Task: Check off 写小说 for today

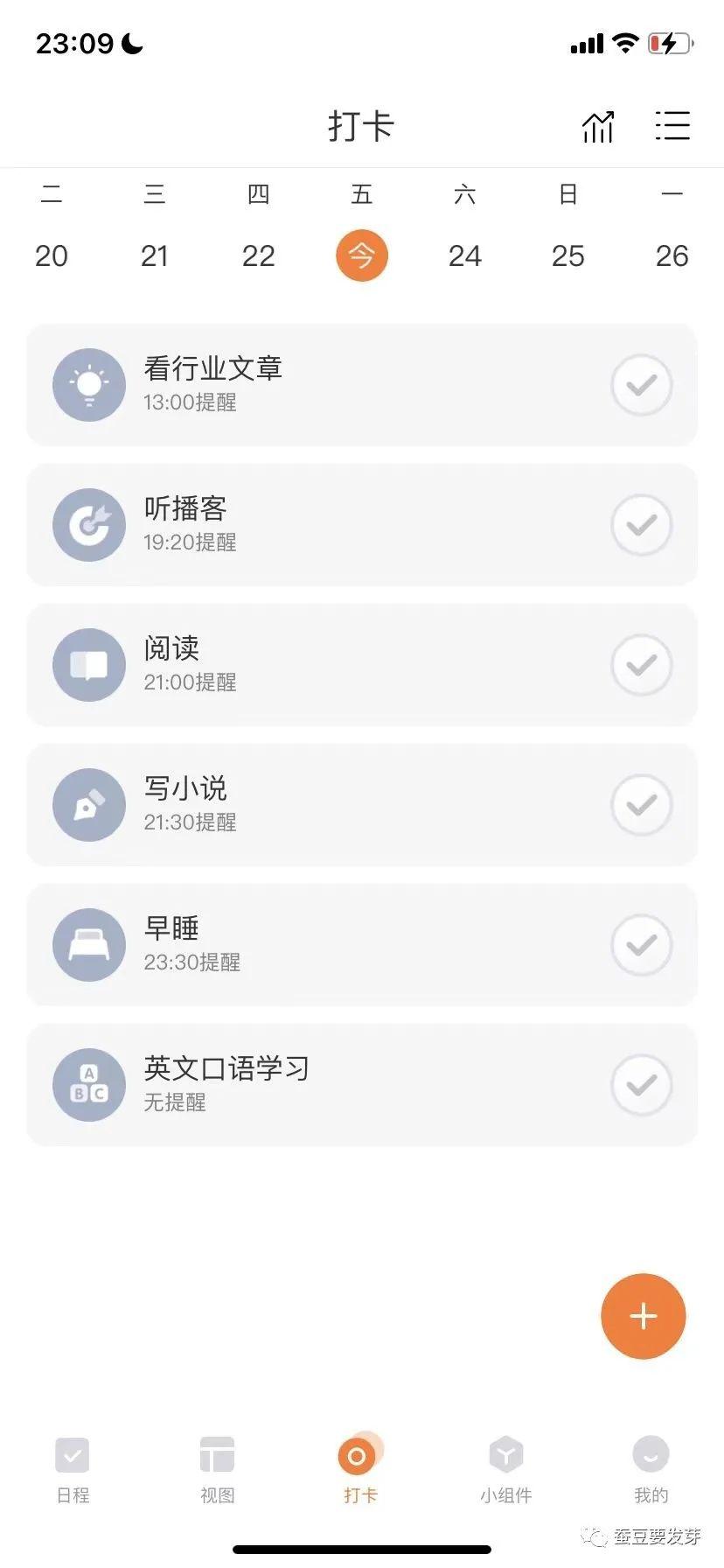Action: pyautogui.click(x=641, y=805)
